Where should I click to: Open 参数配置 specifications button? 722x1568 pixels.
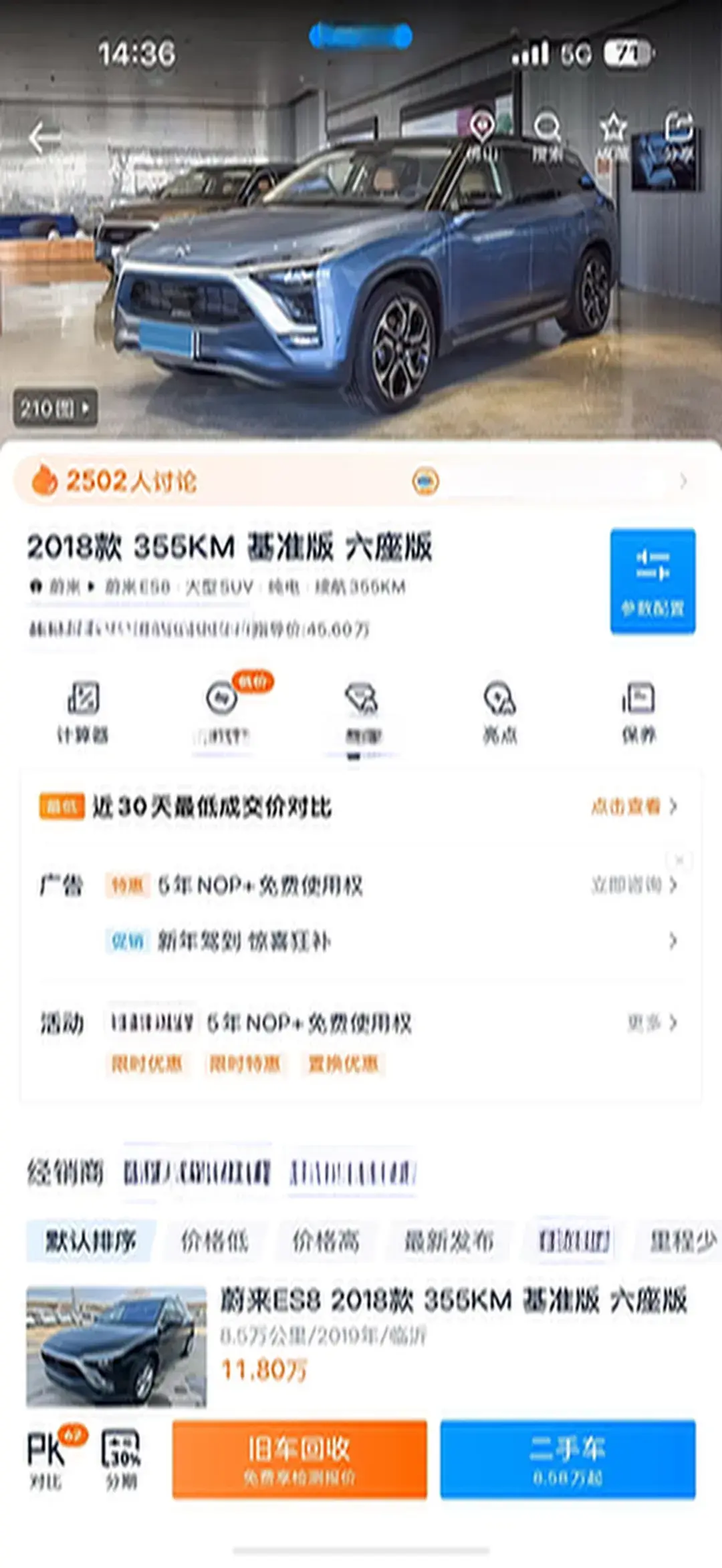click(652, 581)
